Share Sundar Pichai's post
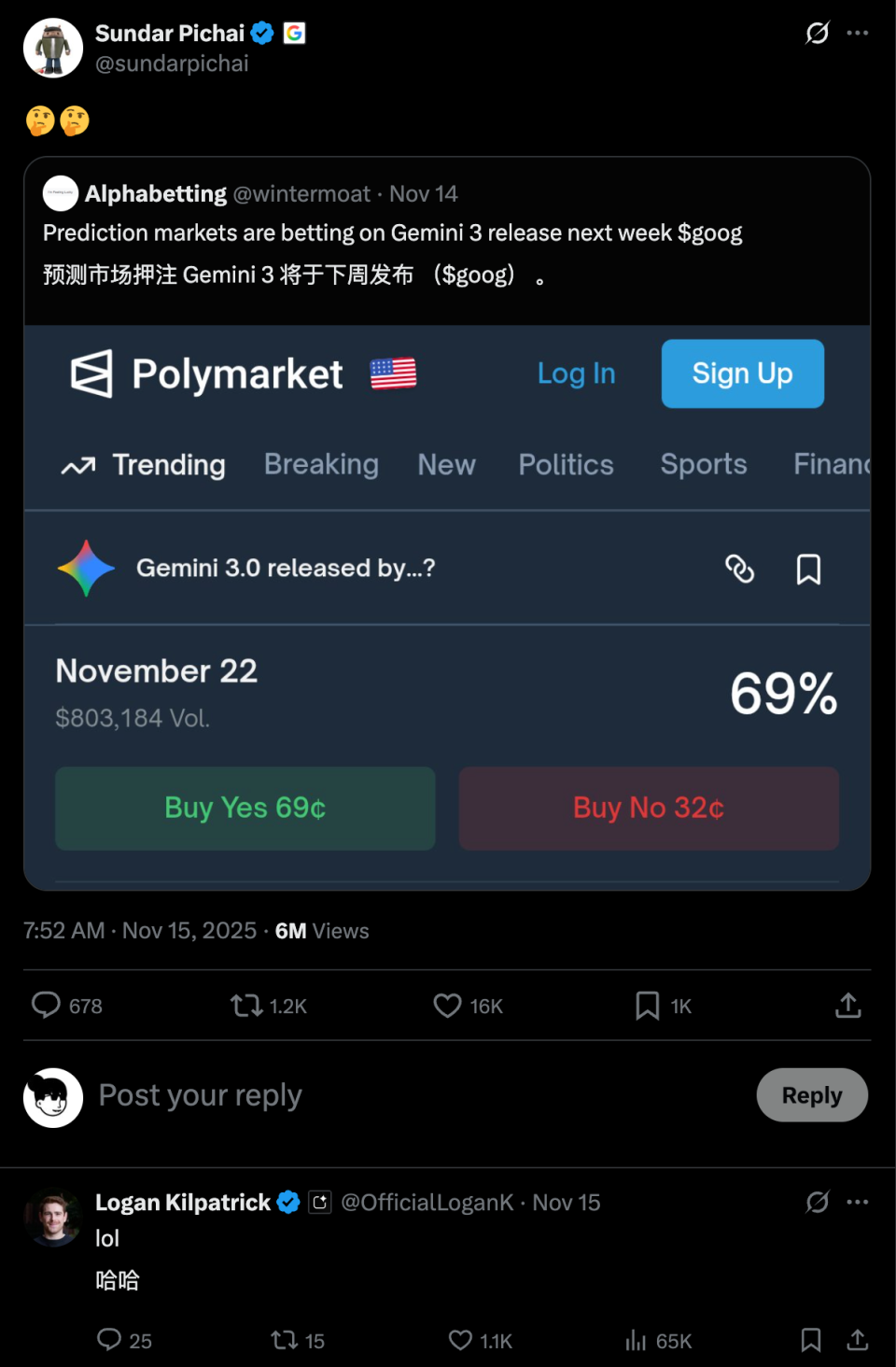896x1367 pixels. (x=847, y=1006)
